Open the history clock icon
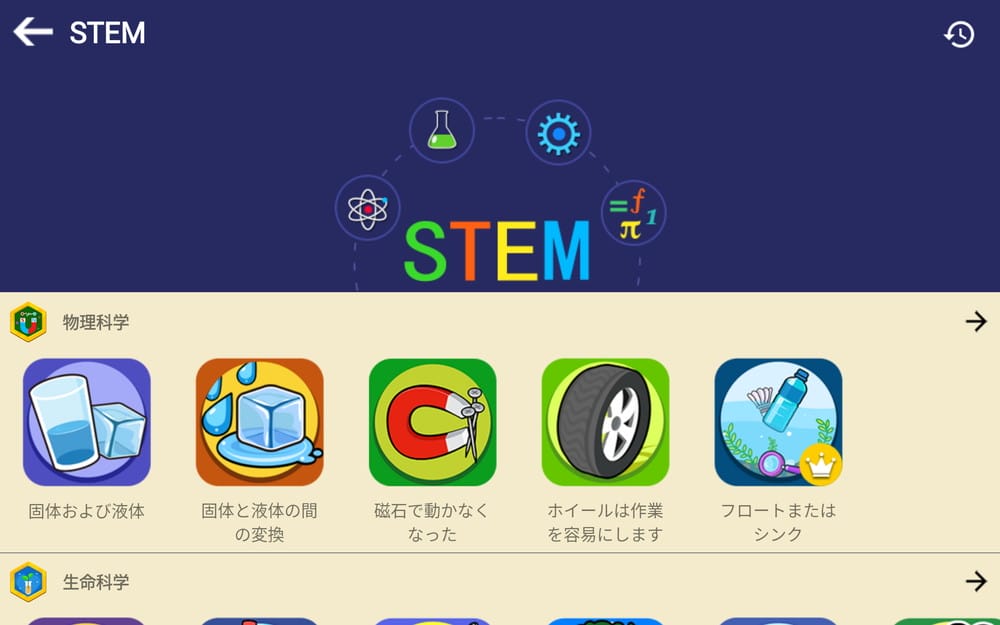Viewport: 1000px width, 625px height. pyautogui.click(x=959, y=34)
